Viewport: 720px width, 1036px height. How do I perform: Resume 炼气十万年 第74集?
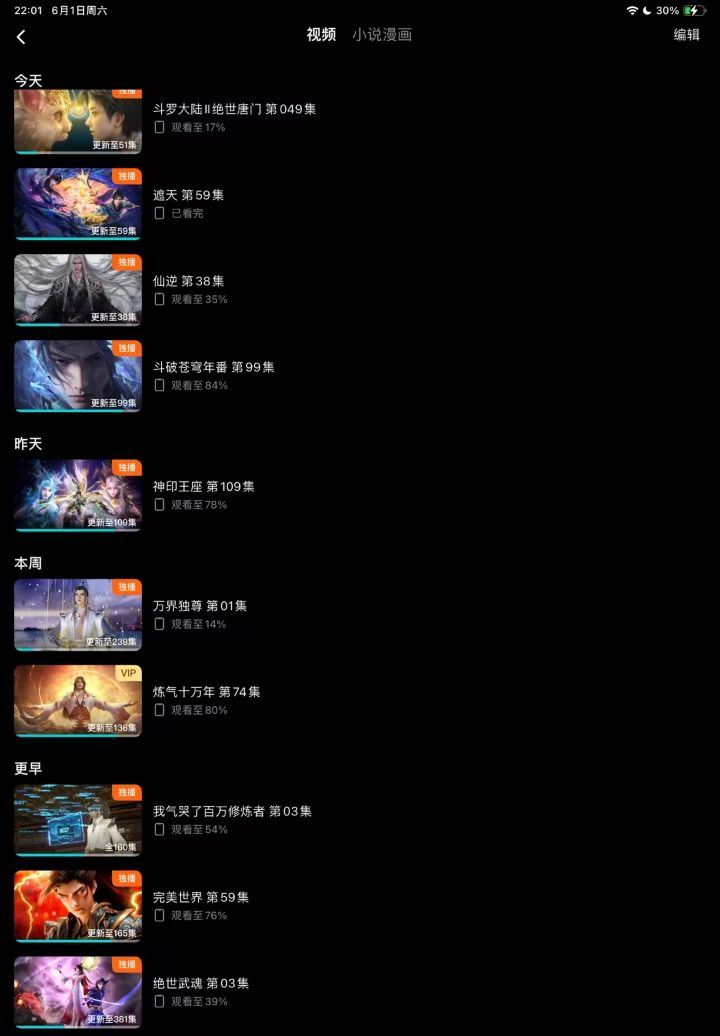206,692
